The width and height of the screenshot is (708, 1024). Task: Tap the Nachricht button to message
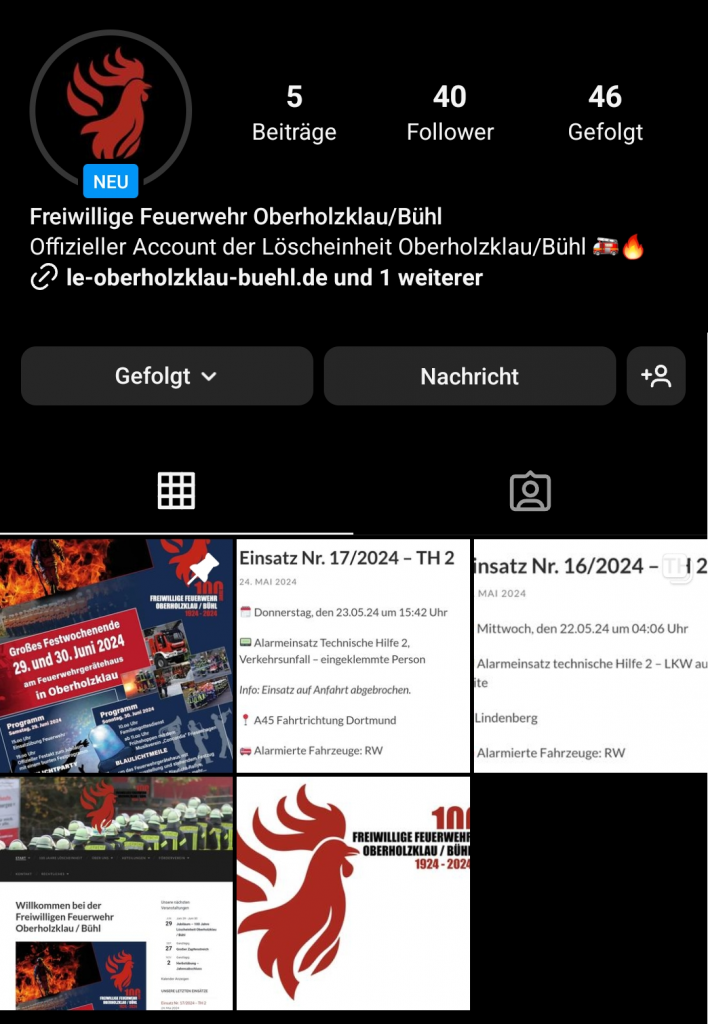469,376
